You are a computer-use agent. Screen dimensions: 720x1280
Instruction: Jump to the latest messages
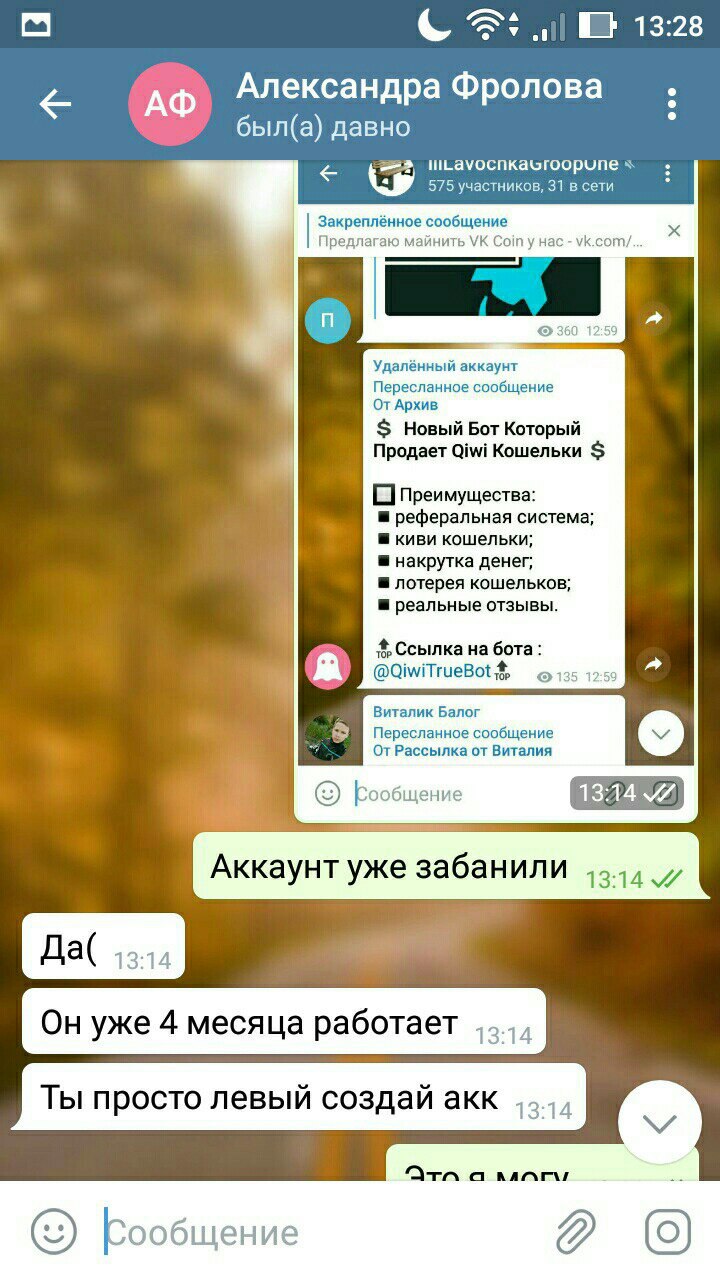click(659, 1122)
